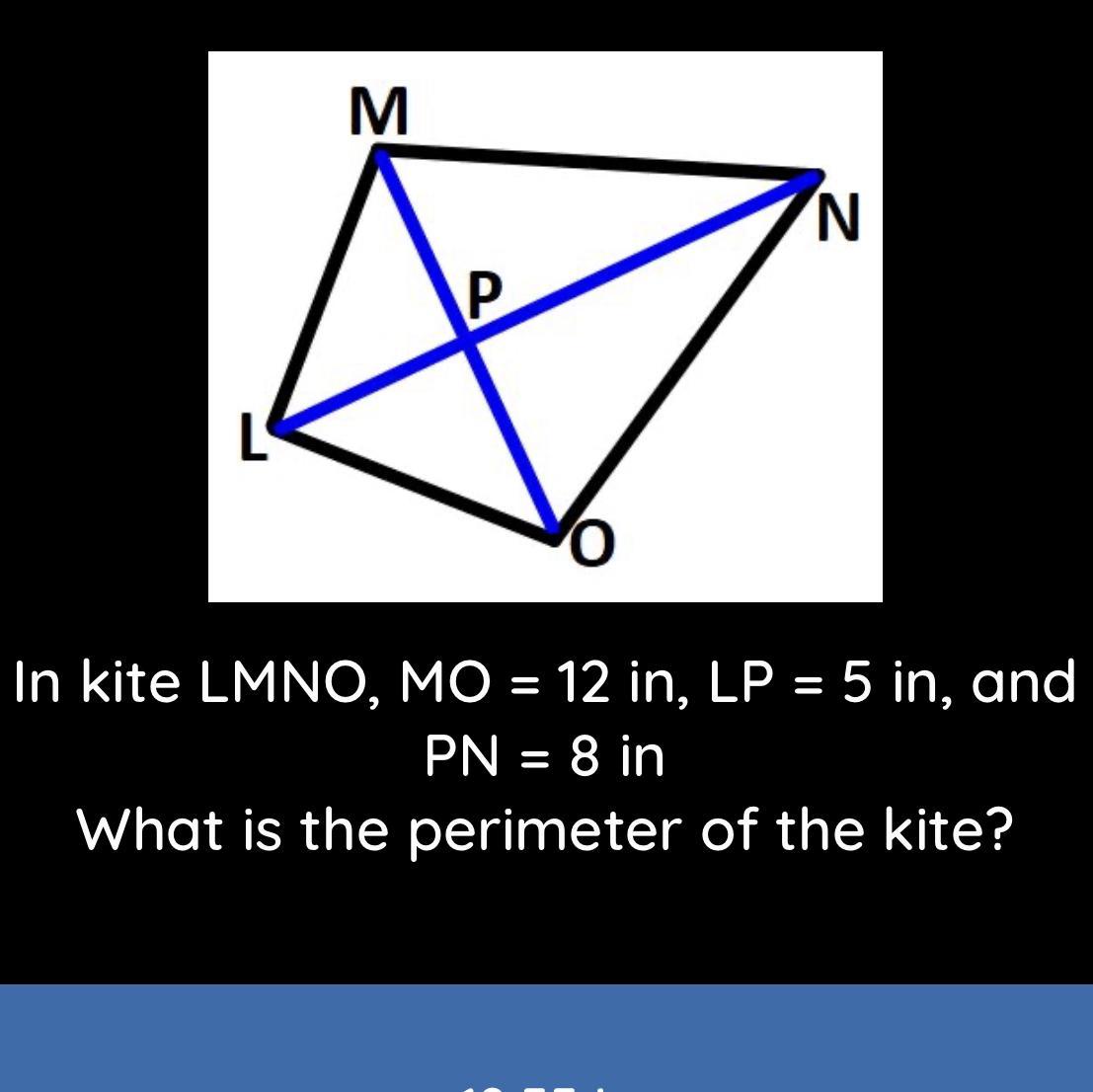Enlarge the kite diagram image
This screenshot has height=1092, width=1093.
click(x=545, y=327)
